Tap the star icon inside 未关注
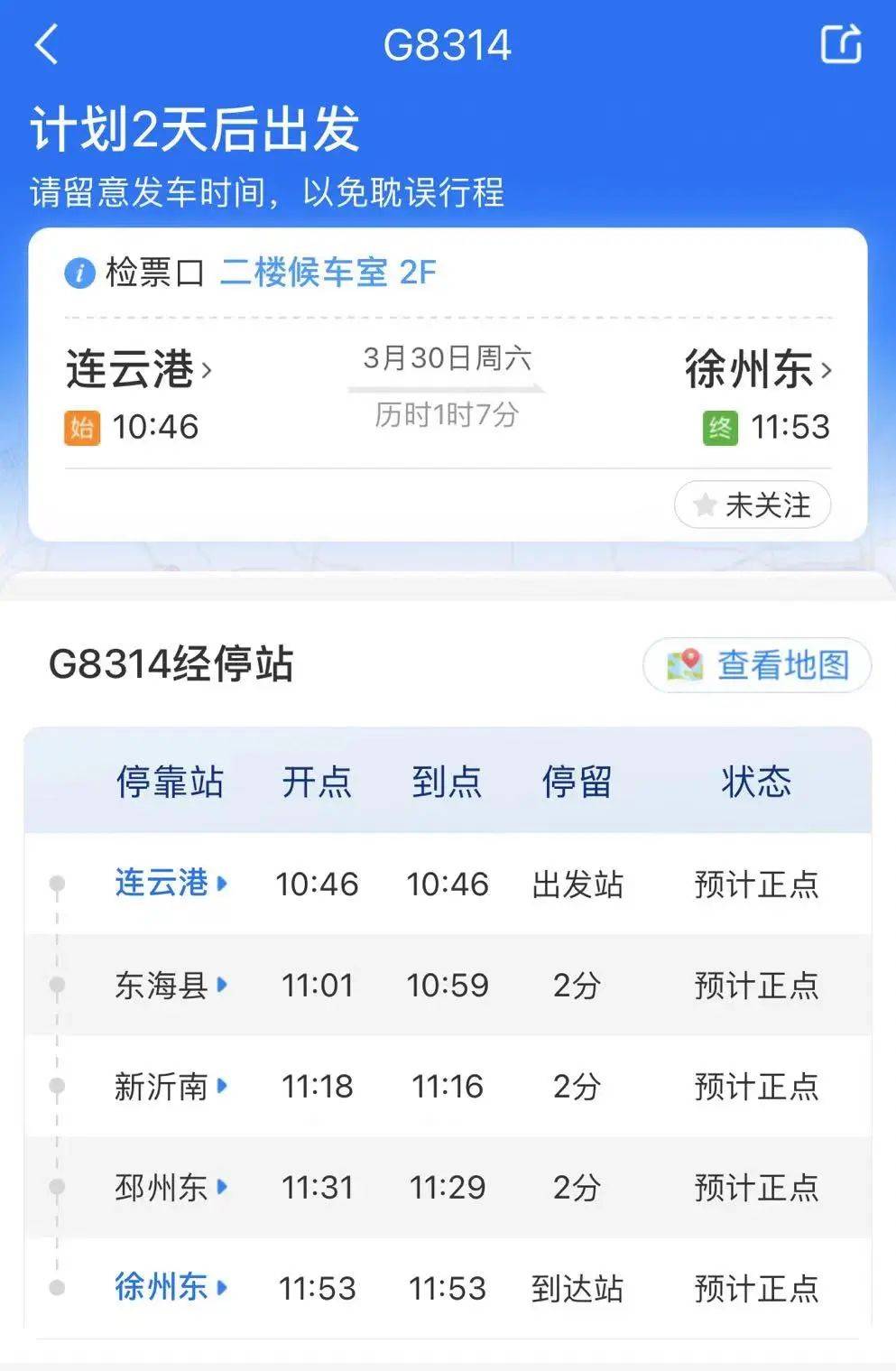This screenshot has height=1371, width=896. [x=707, y=505]
